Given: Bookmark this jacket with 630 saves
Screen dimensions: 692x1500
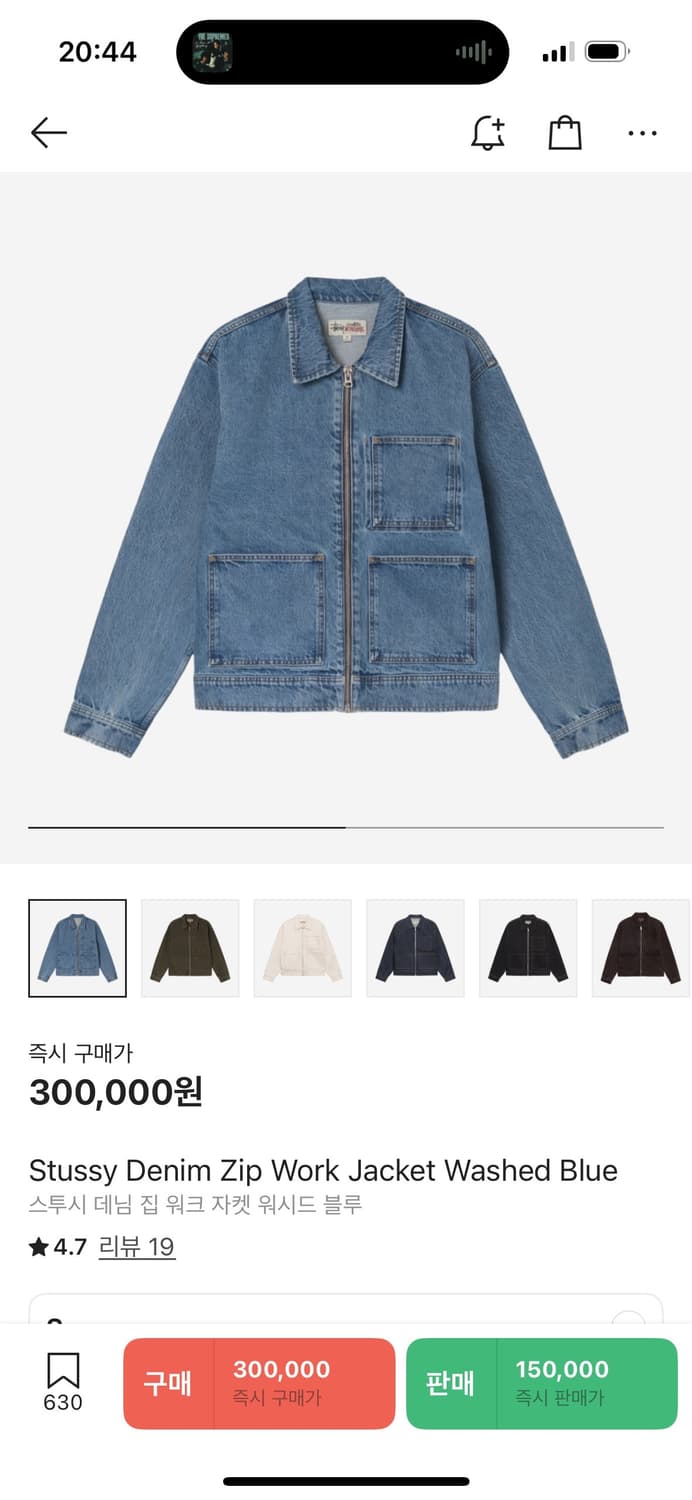Looking at the screenshot, I should coord(63,1382).
